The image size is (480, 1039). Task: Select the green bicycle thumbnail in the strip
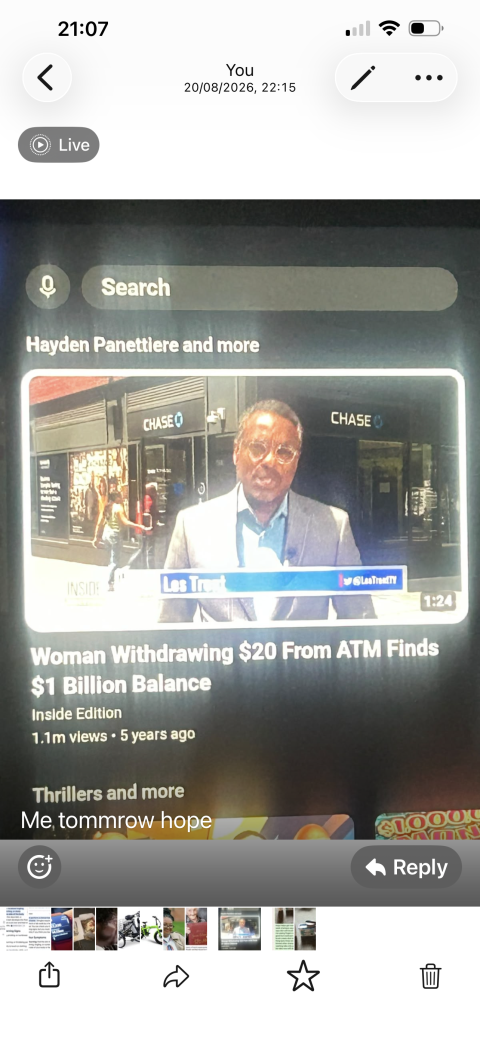[x=140, y=929]
